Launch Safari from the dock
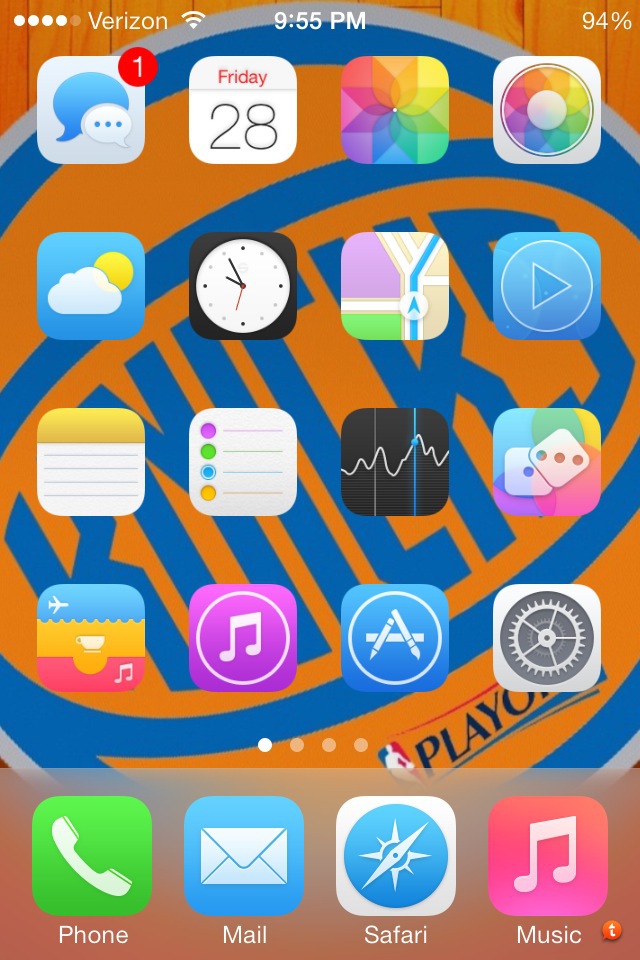This screenshot has height=960, width=640. pos(396,856)
